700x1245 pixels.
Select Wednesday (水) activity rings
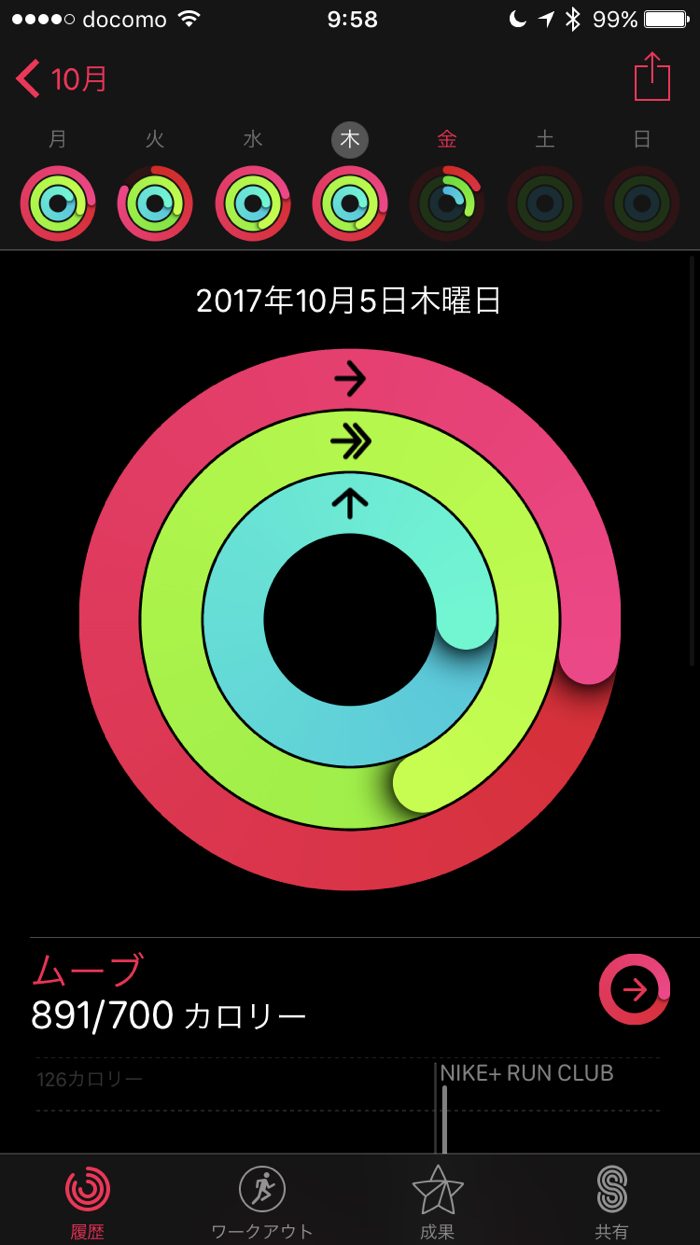click(x=253, y=204)
